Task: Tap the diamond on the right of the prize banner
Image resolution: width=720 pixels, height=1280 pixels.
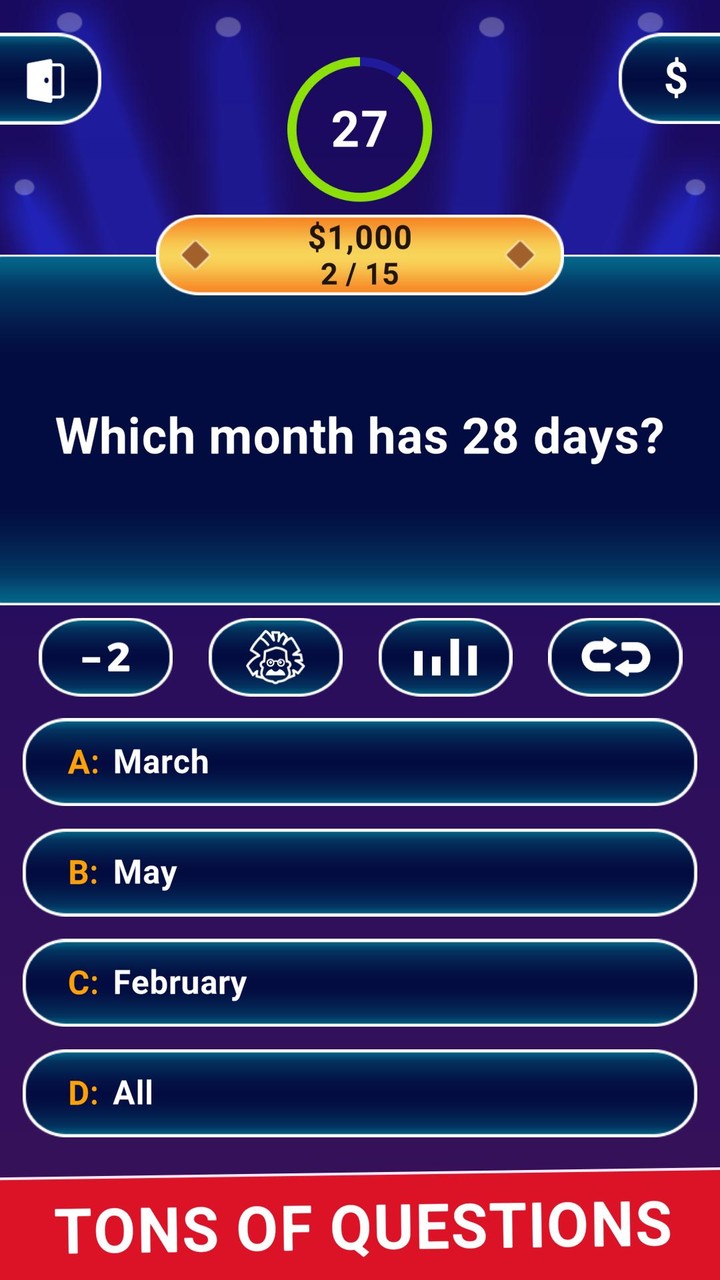Action: 523,255
